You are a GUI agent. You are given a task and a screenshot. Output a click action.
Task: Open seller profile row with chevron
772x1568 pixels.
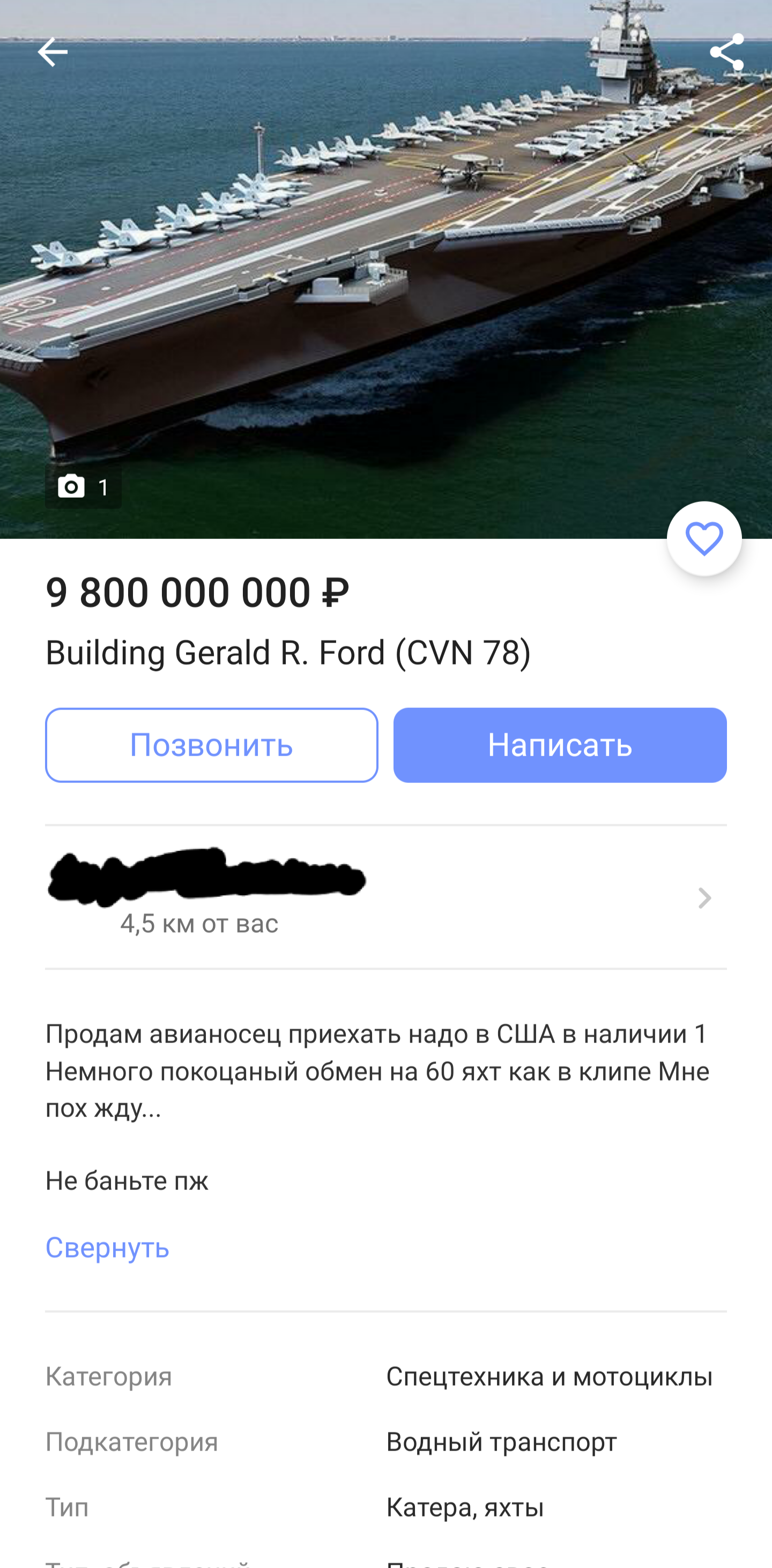click(x=703, y=898)
